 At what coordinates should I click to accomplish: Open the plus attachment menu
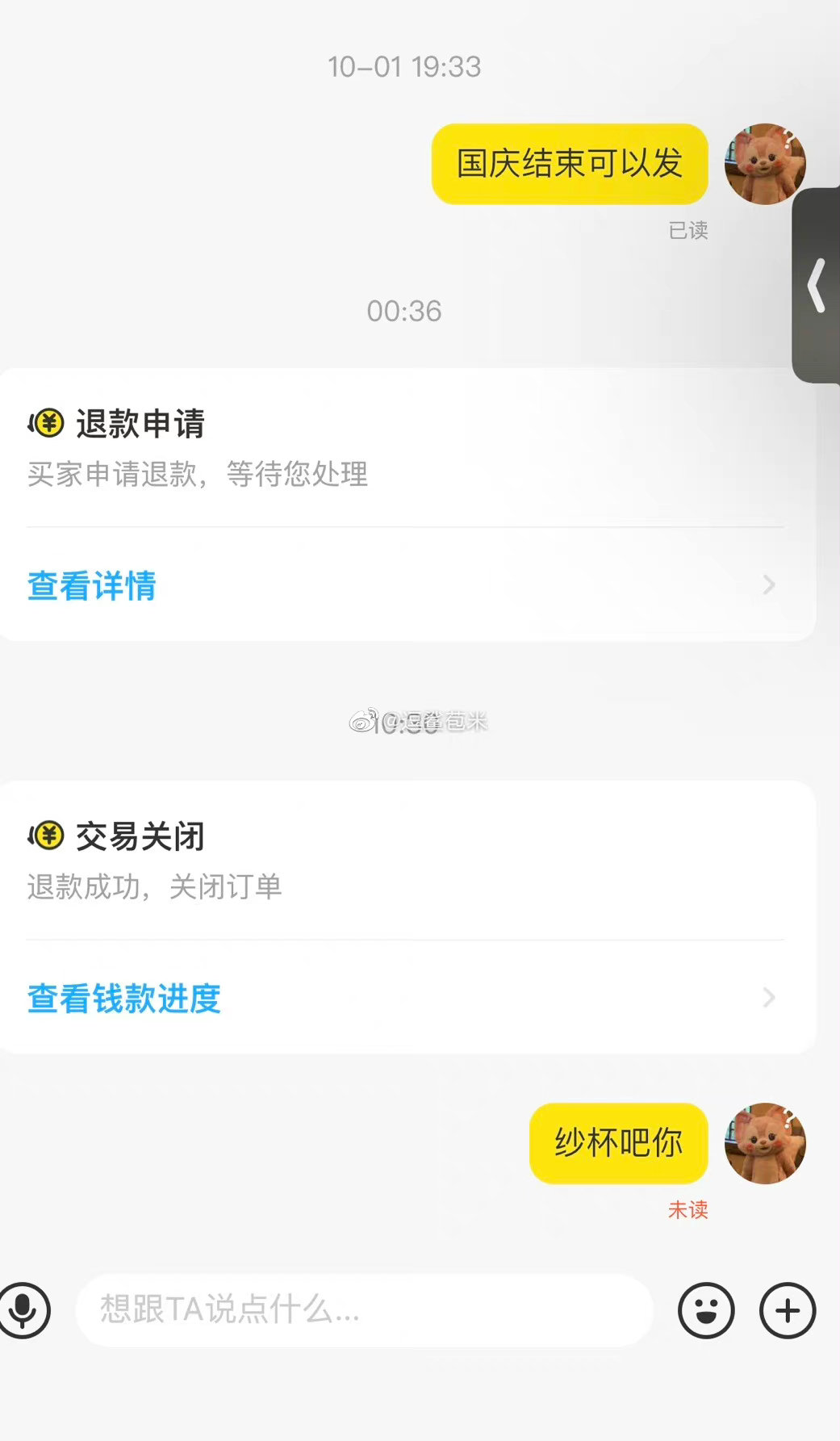(788, 1310)
